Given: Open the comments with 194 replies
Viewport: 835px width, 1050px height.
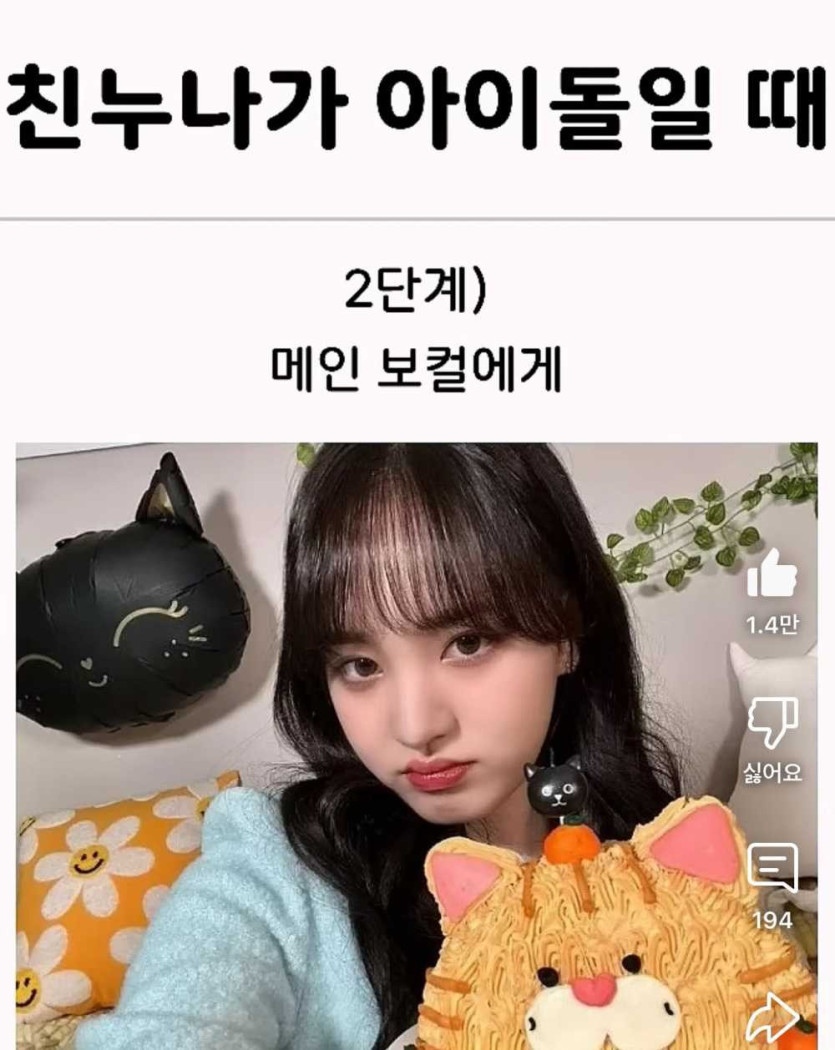Looking at the screenshot, I should 772,868.
